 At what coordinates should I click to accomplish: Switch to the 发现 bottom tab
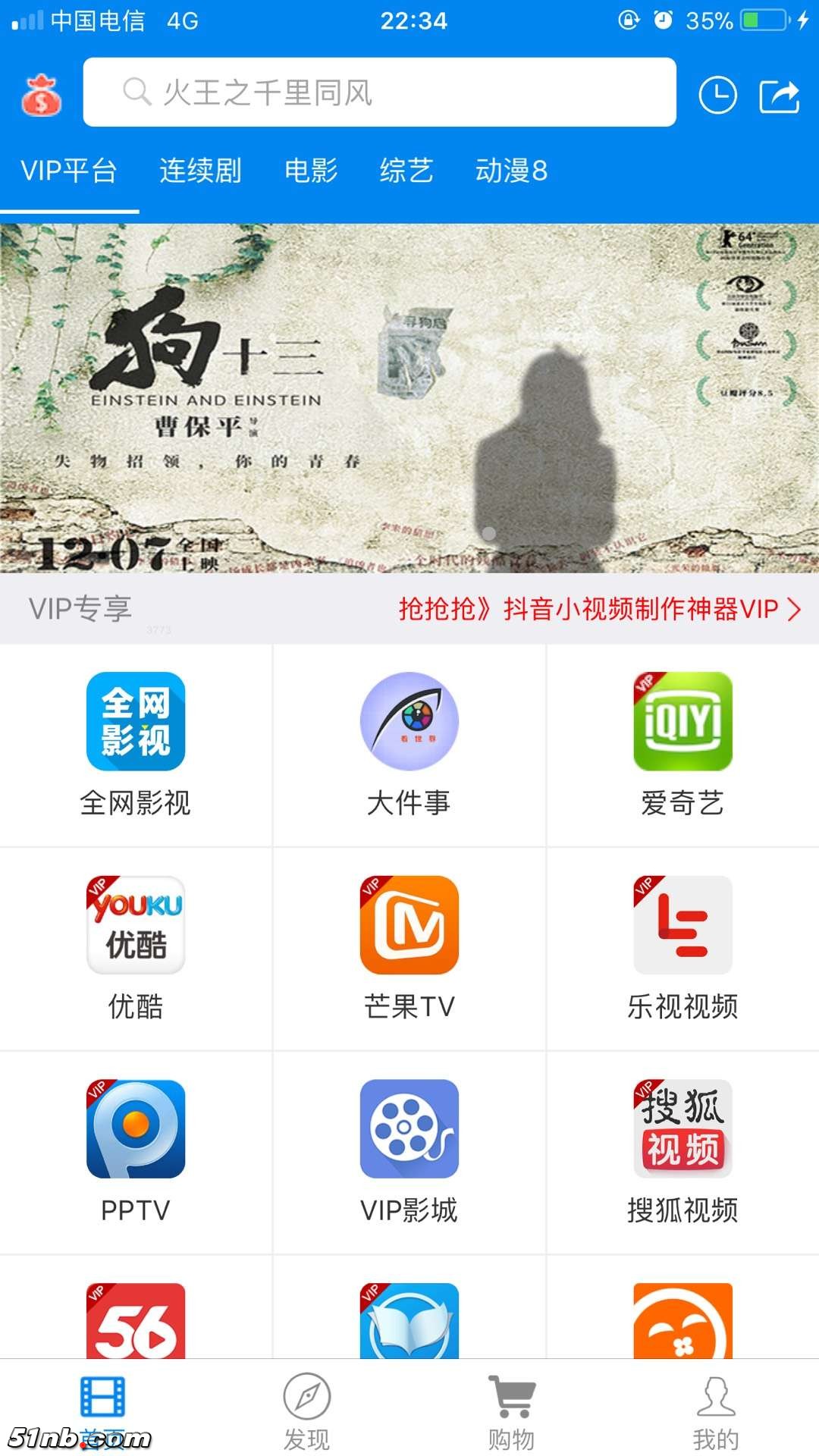point(307,1410)
